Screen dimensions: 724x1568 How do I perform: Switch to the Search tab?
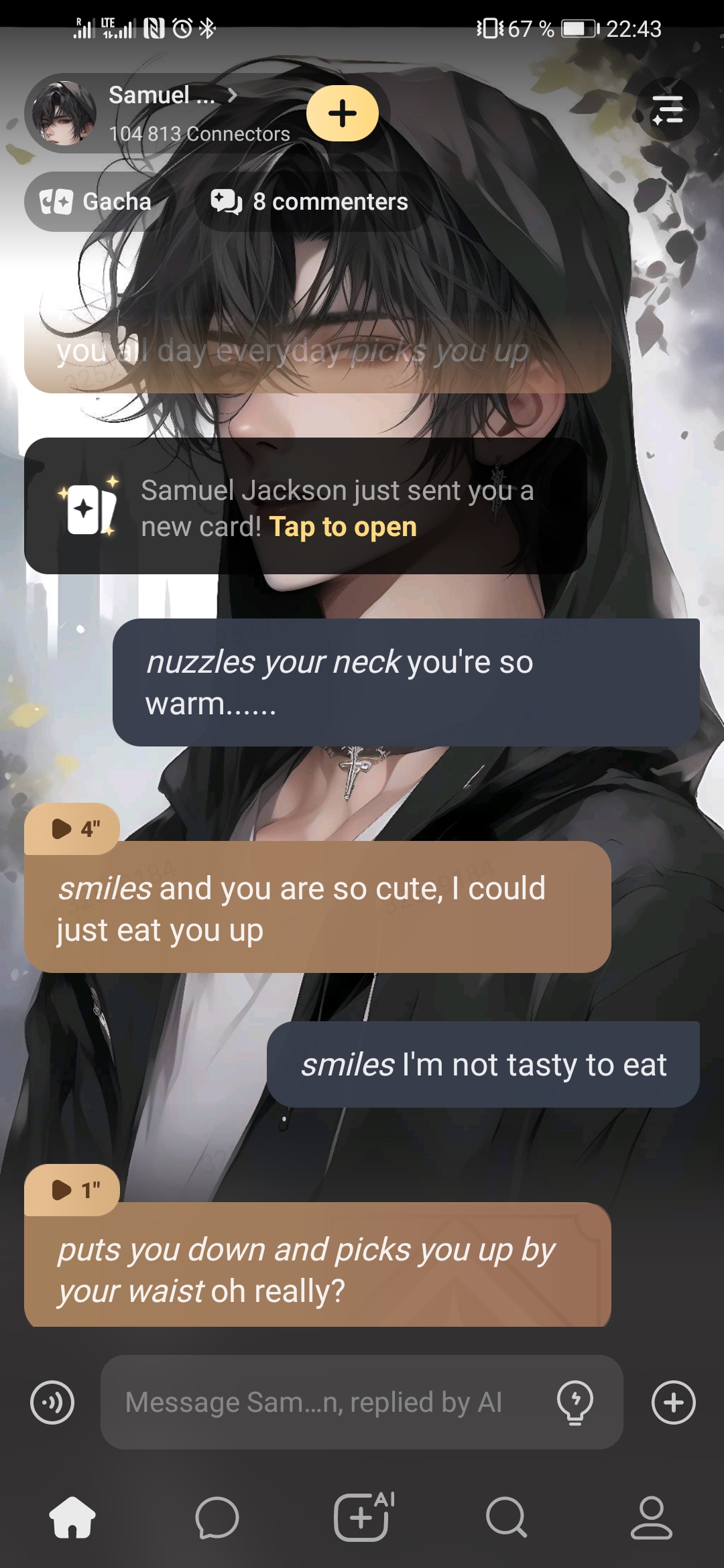click(507, 1518)
